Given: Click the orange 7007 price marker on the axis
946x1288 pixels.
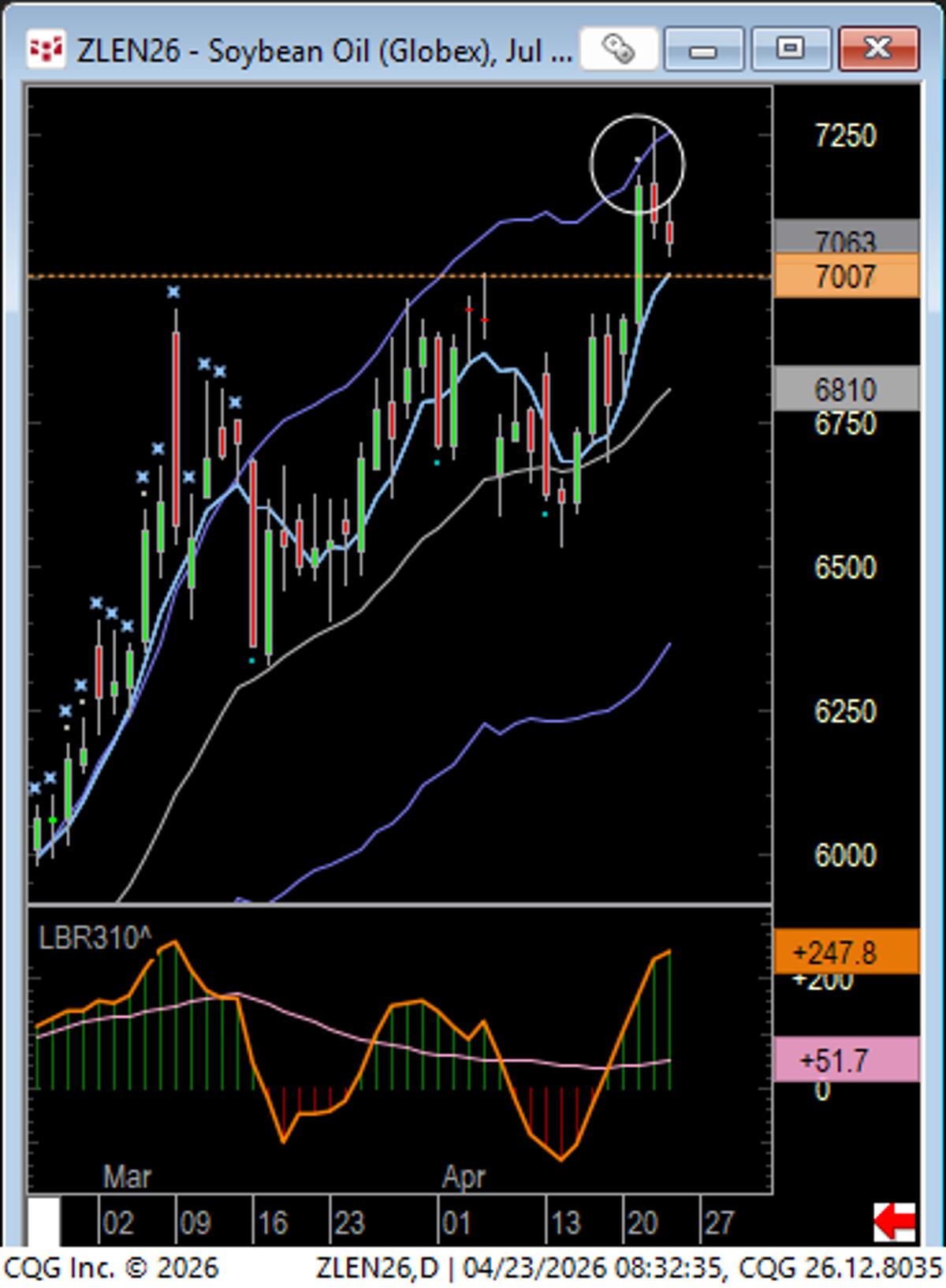Looking at the screenshot, I should [x=847, y=276].
